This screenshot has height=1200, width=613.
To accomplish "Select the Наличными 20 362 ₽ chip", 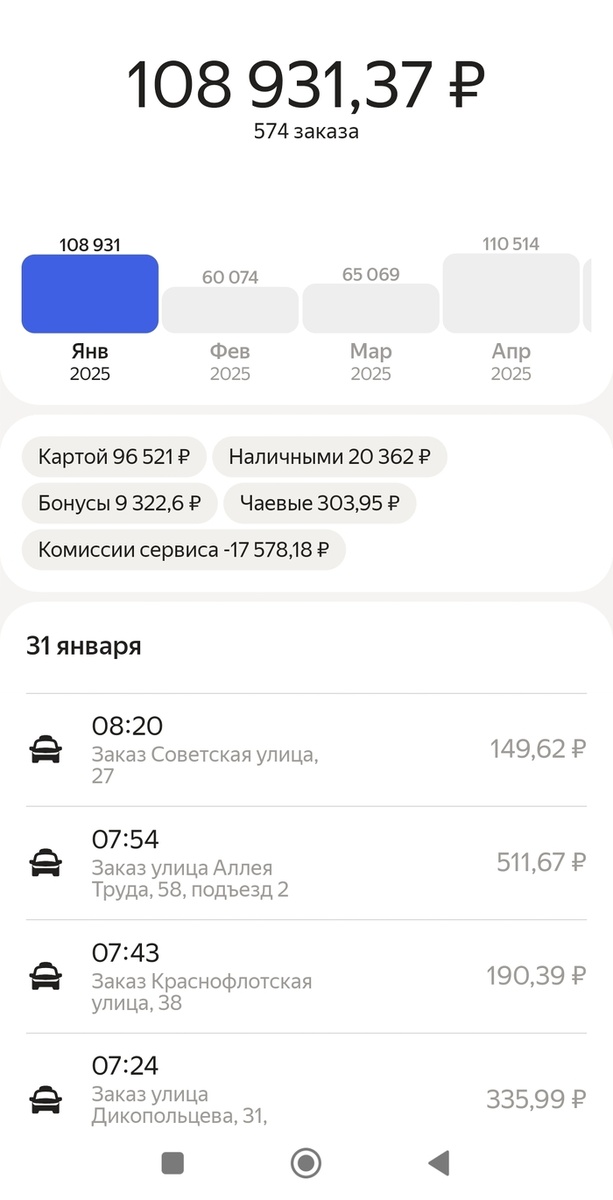I will click(329, 457).
